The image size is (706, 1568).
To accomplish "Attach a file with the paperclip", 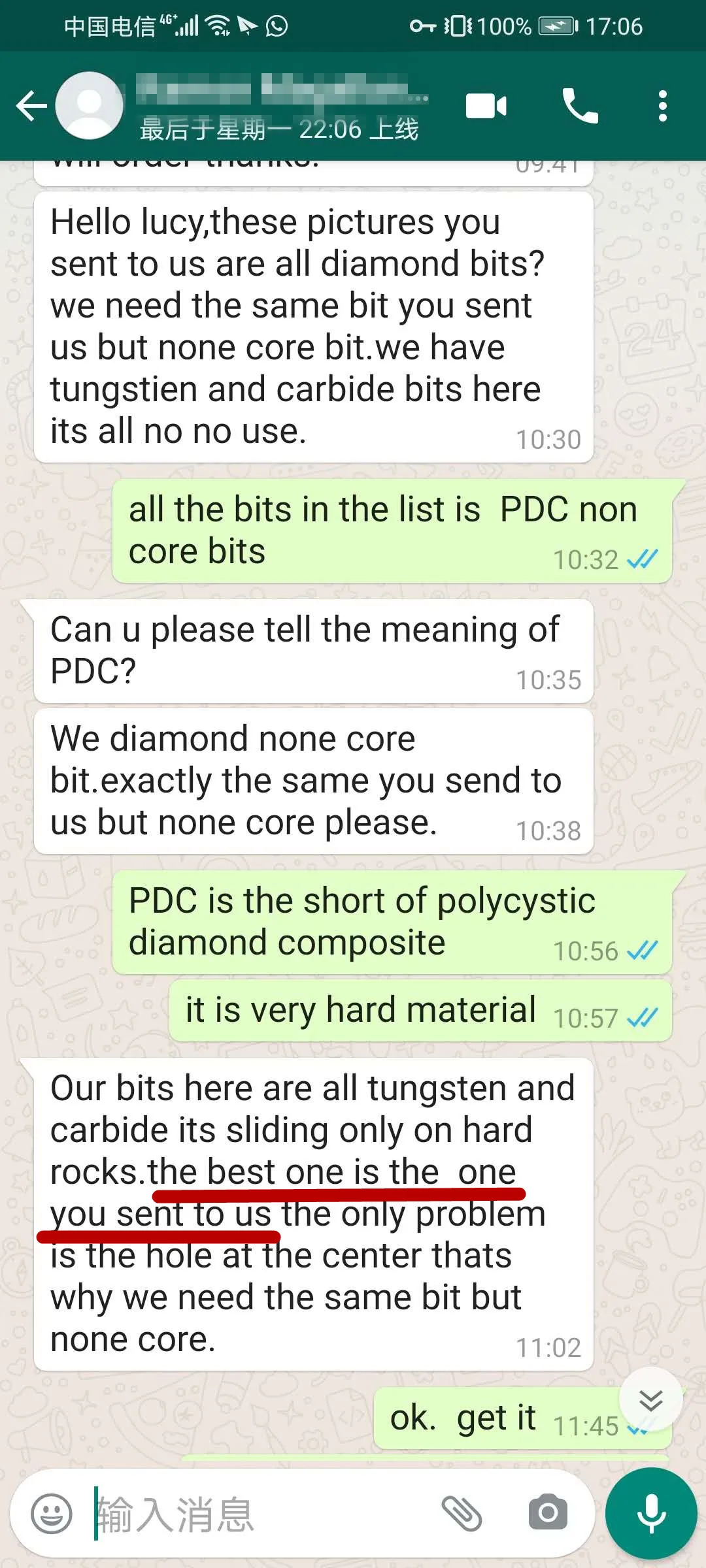I will (x=462, y=1514).
